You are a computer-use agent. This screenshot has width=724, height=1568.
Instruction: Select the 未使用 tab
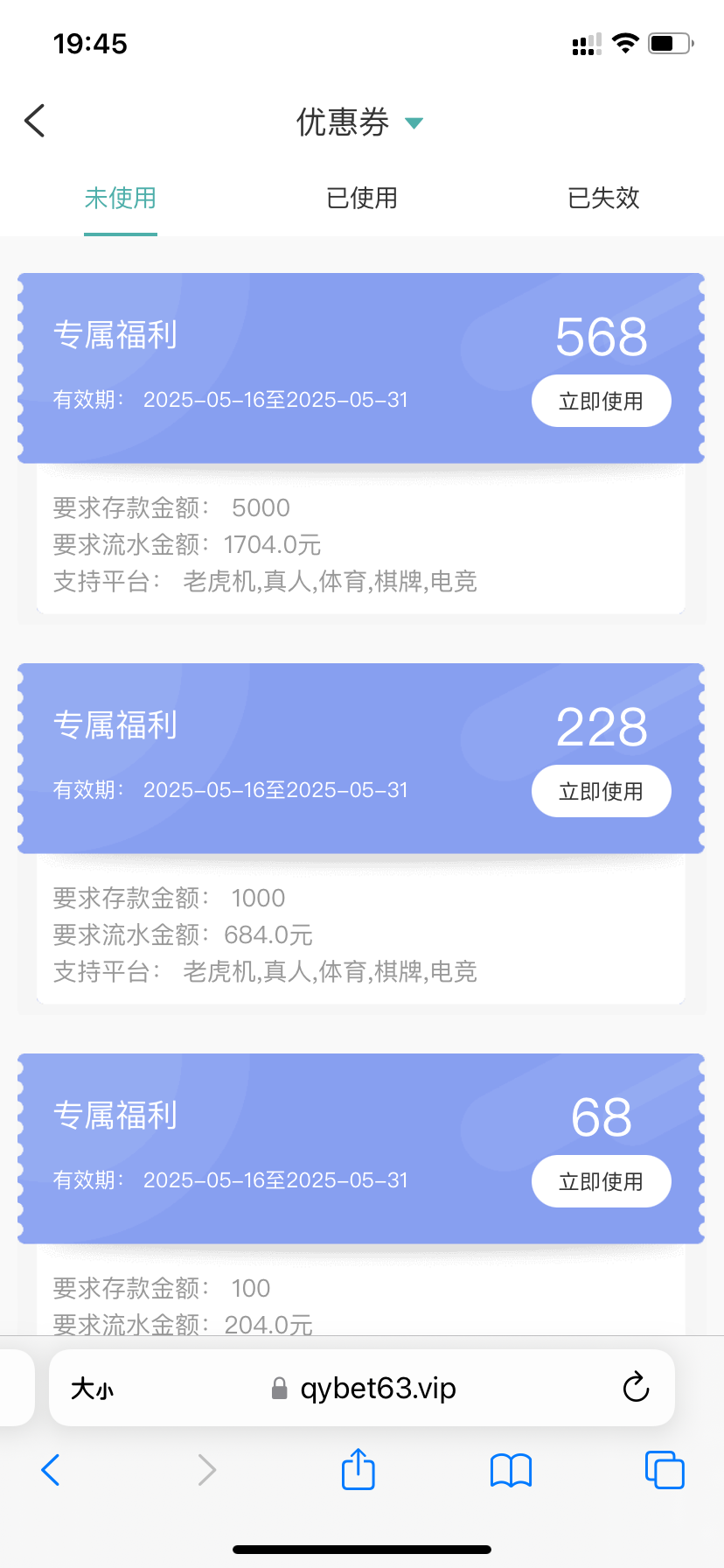tap(121, 199)
